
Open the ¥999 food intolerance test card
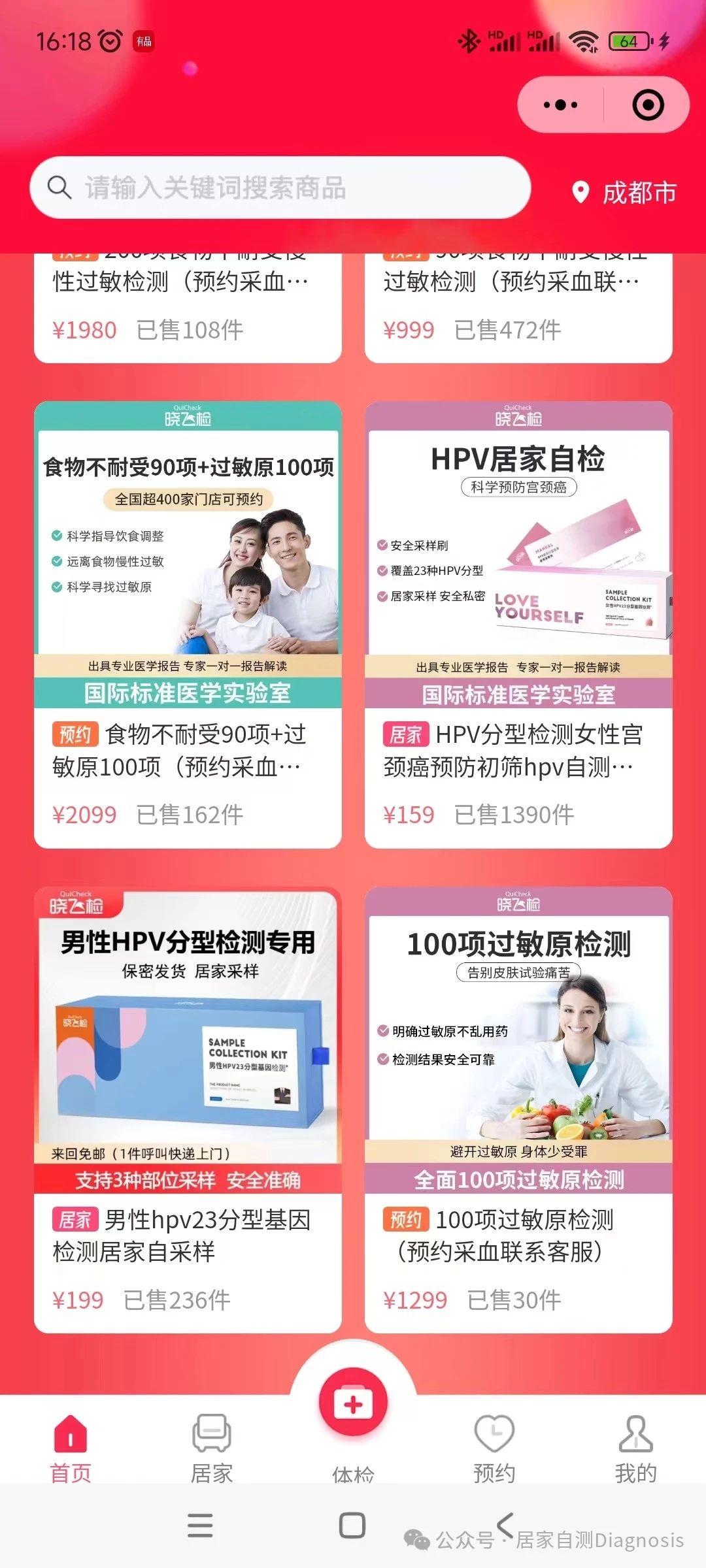point(518,306)
